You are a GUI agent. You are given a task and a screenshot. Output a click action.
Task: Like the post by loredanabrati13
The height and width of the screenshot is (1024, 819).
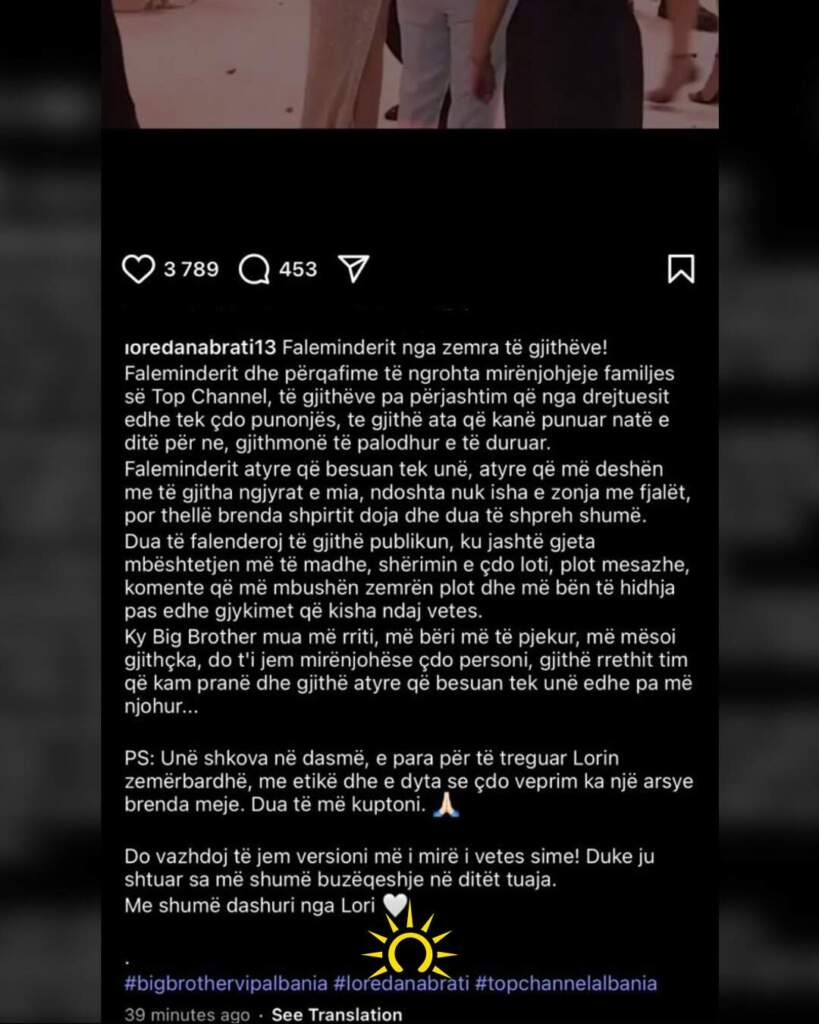pyautogui.click(x=138, y=269)
